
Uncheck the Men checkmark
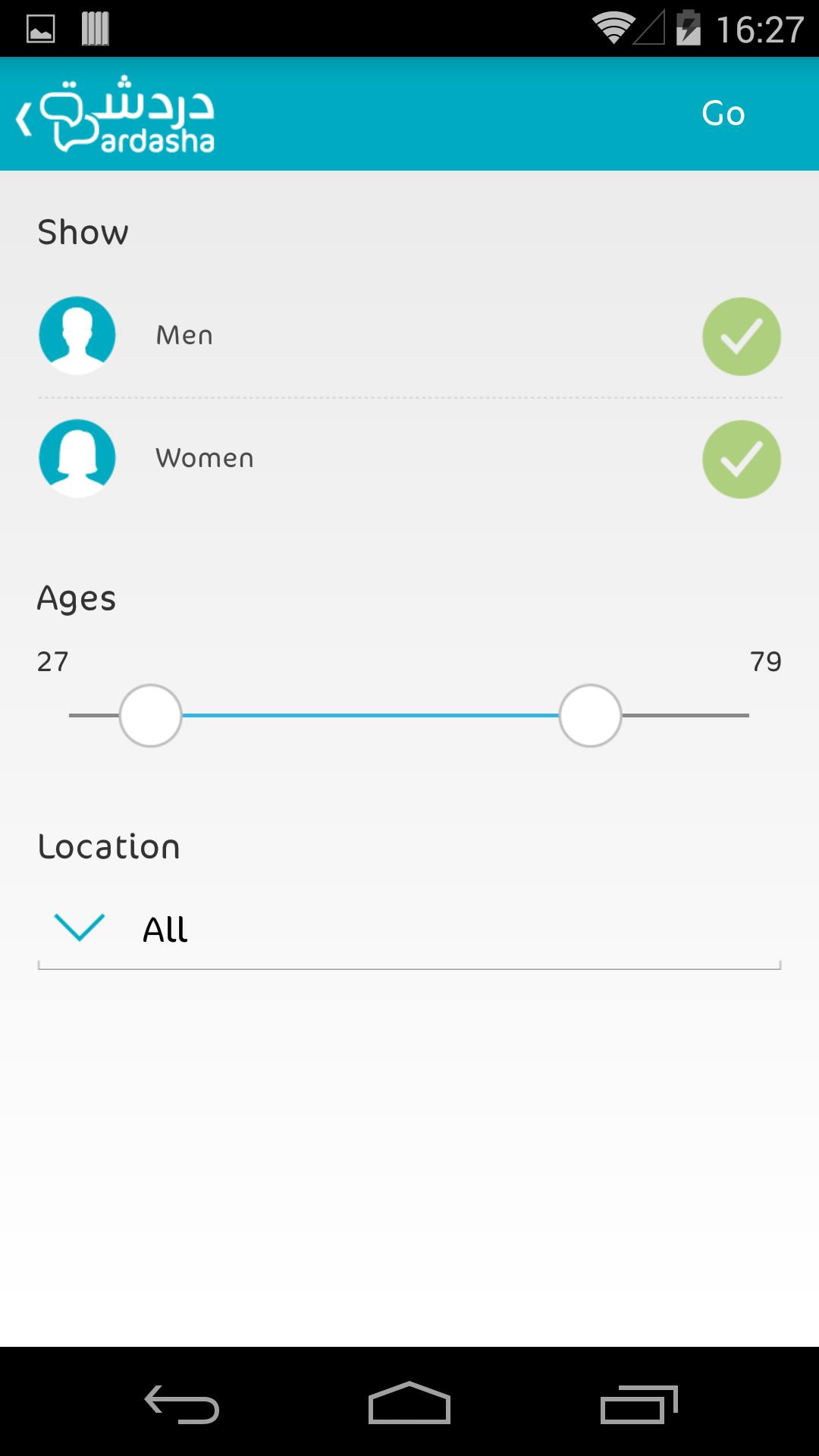point(741,336)
